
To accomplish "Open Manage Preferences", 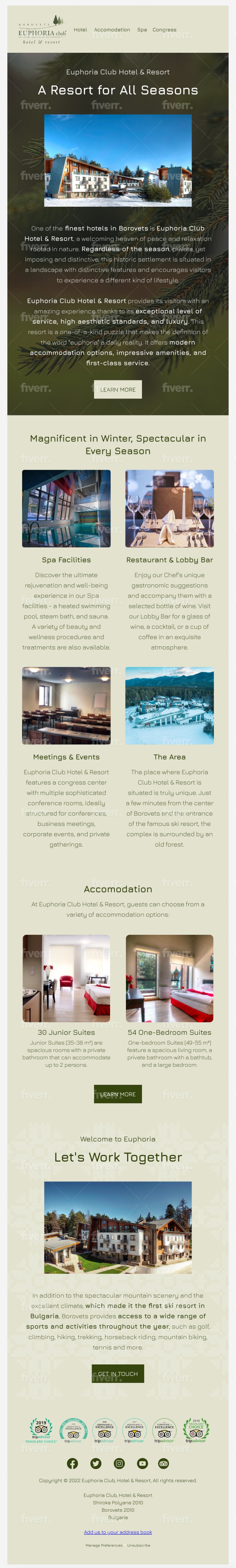I will pos(104,1545).
